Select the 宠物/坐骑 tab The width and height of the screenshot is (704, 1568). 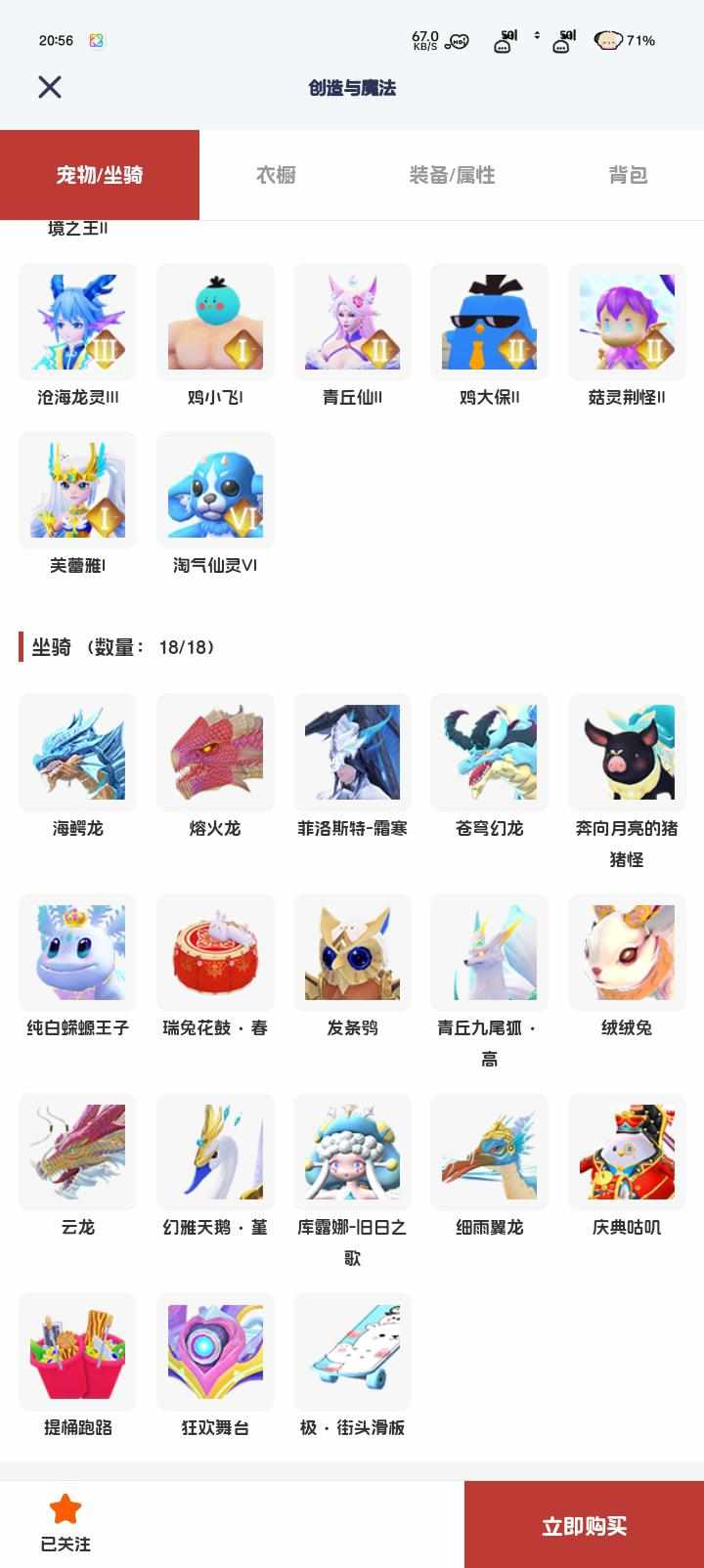[x=100, y=175]
